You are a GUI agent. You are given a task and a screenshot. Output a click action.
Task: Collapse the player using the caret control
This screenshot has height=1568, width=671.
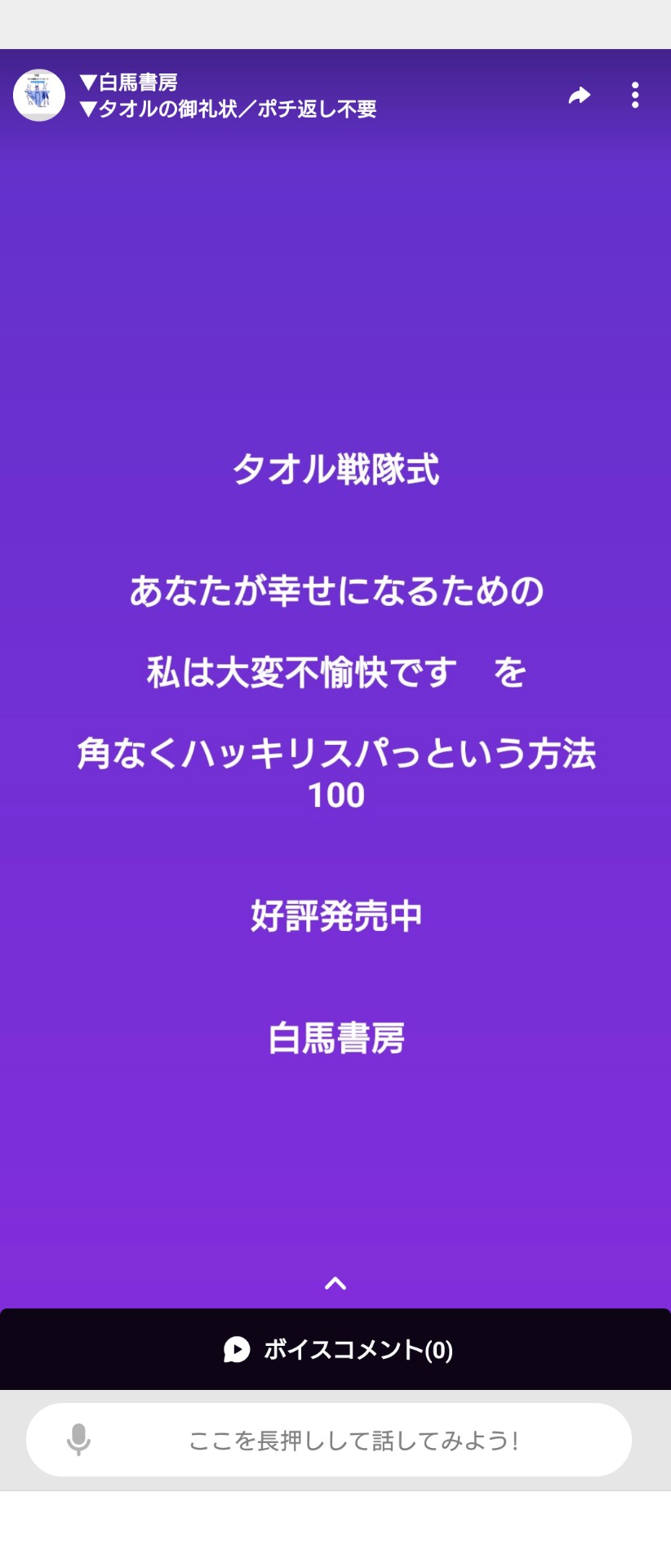(335, 1282)
